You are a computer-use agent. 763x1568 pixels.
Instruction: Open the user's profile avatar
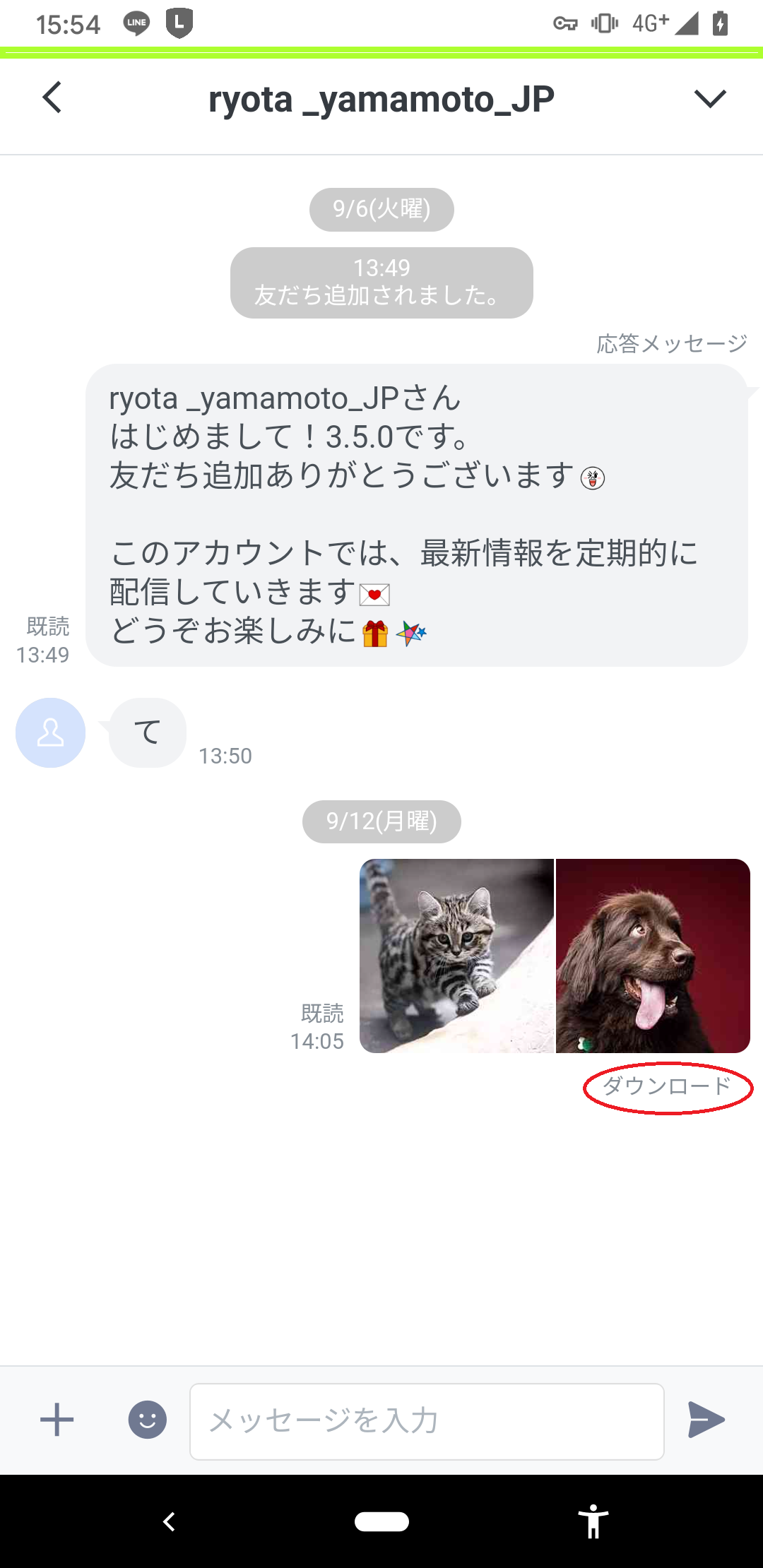point(50,733)
